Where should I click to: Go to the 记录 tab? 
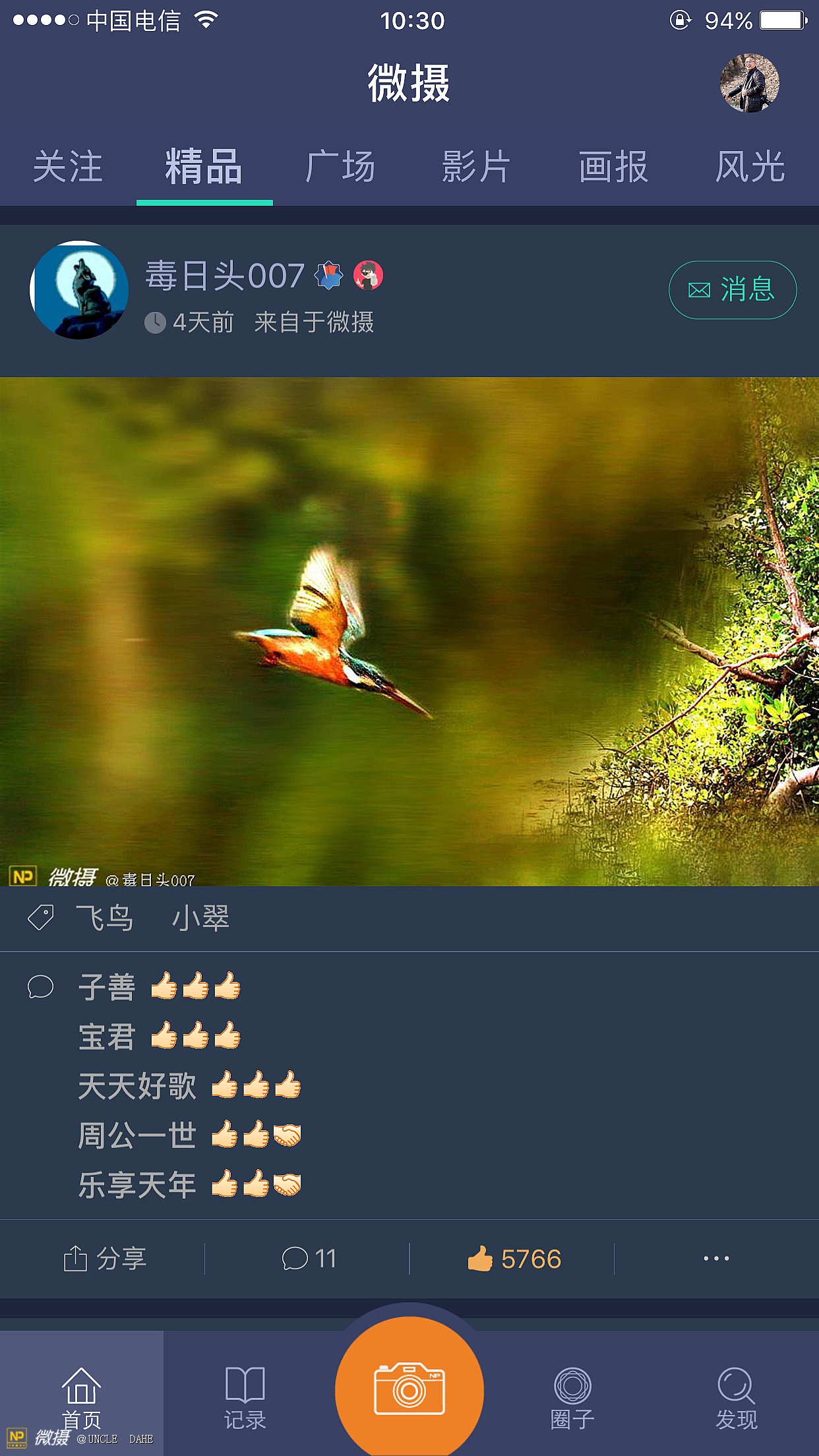point(245,1397)
